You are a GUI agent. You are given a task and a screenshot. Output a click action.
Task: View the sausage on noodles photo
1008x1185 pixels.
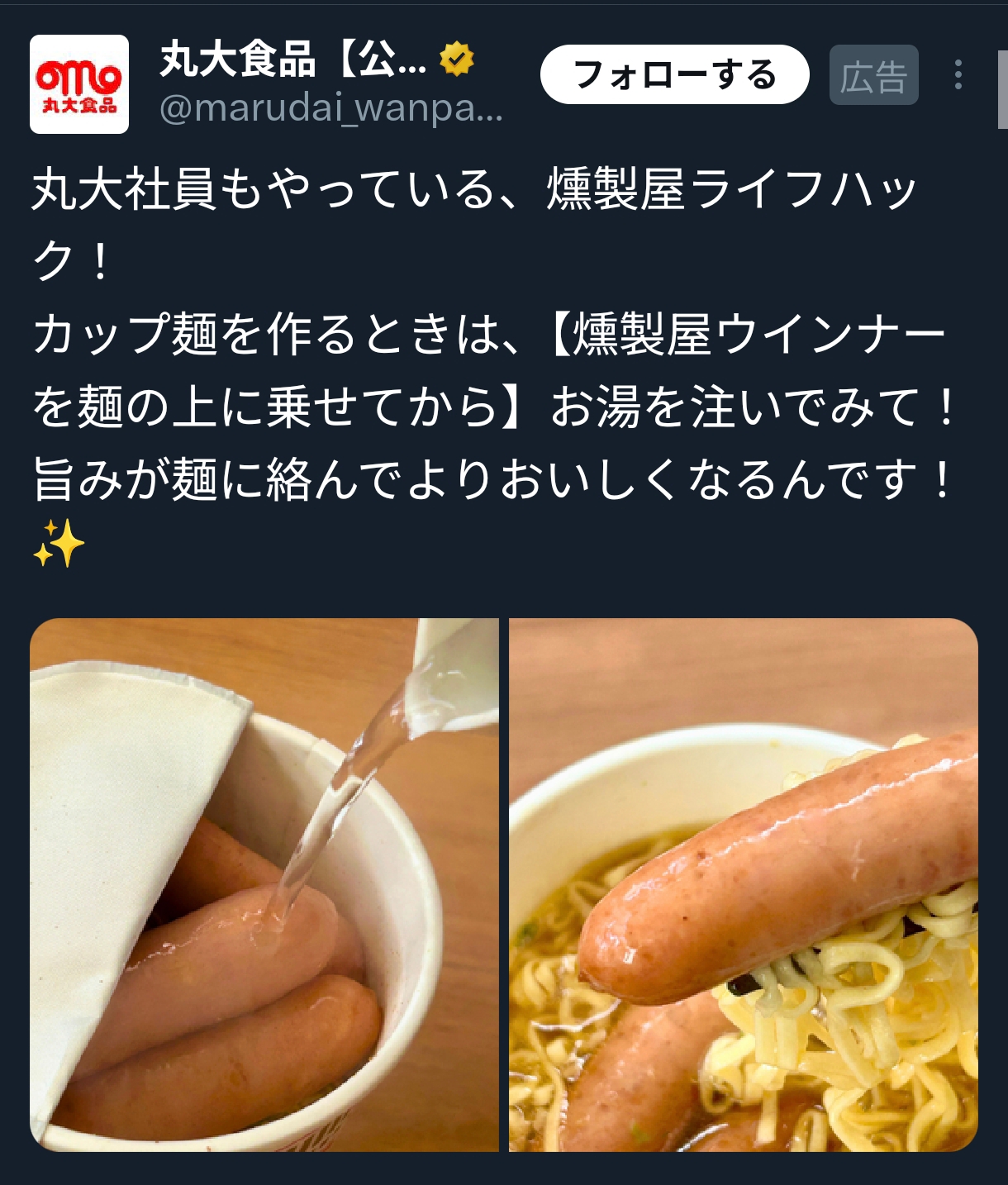(744, 884)
